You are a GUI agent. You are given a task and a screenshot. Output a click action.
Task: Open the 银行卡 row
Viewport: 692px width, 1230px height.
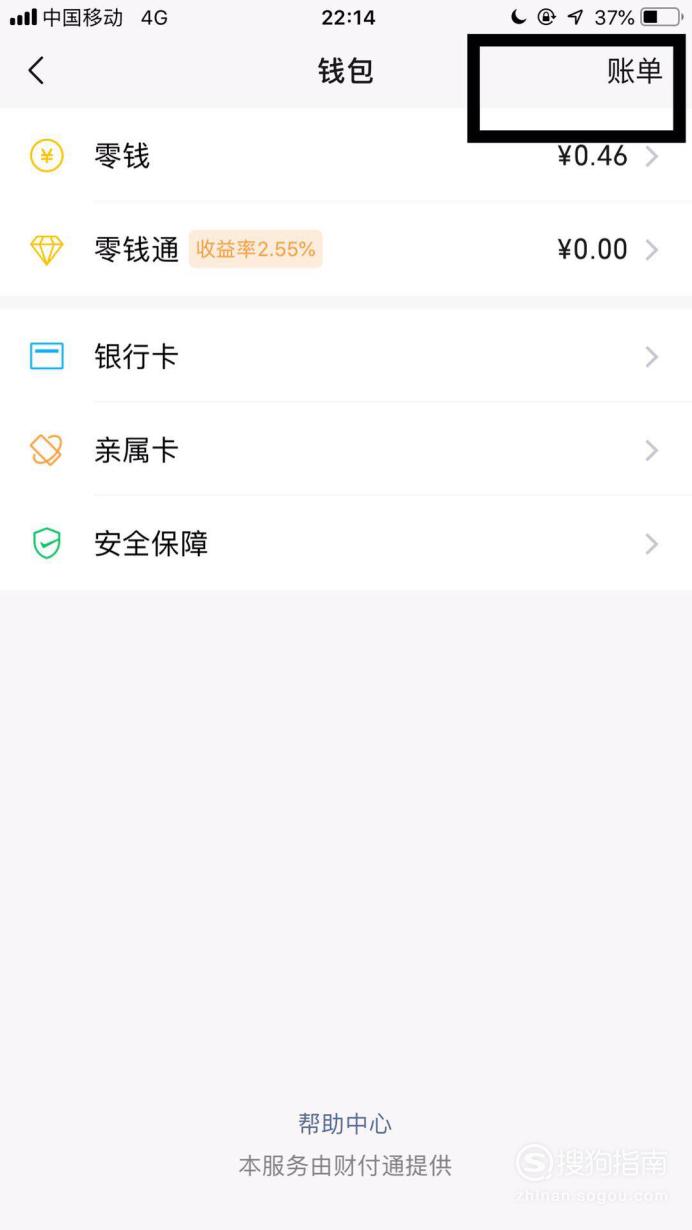(346, 356)
